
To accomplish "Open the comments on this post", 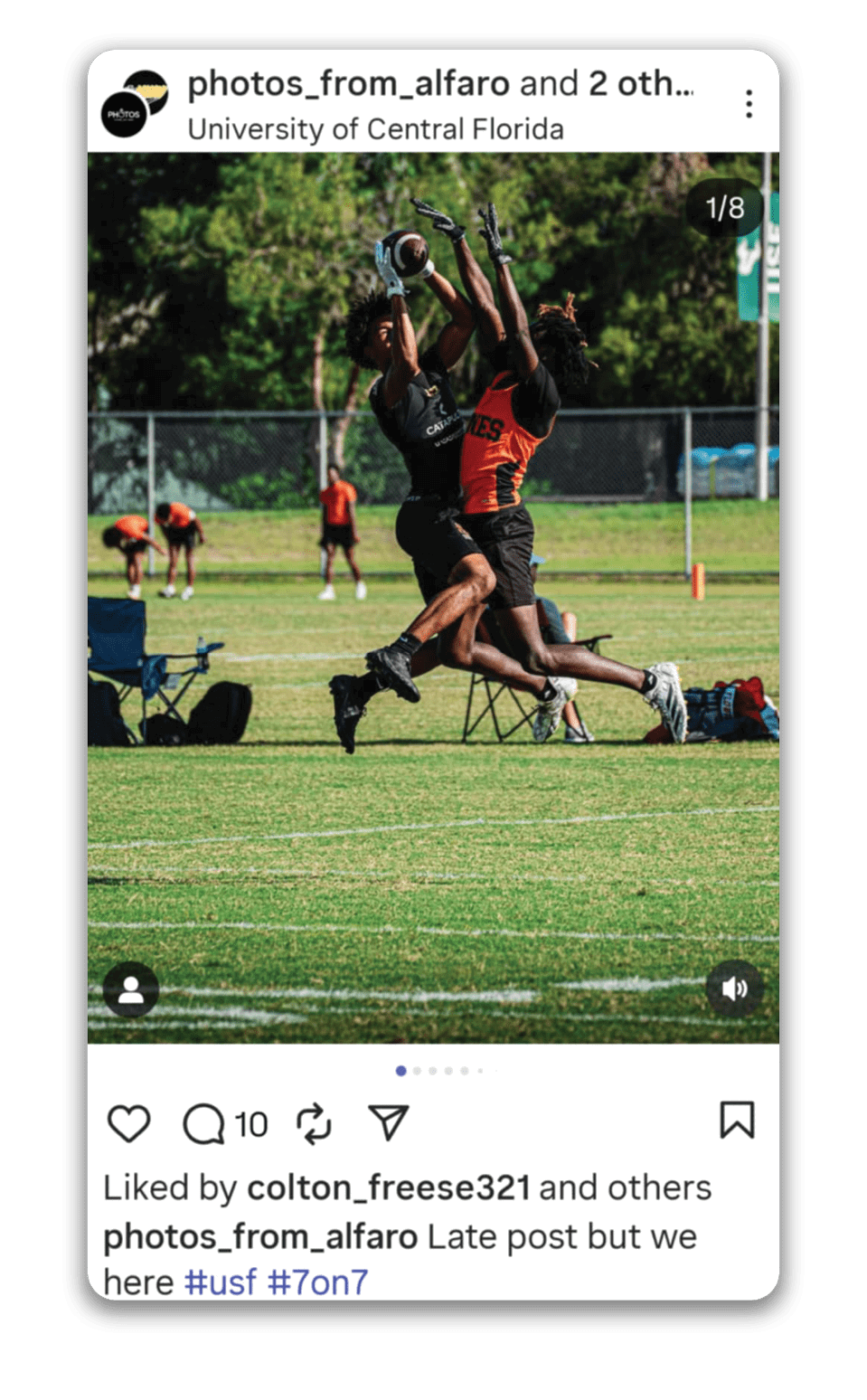I will [204, 1123].
